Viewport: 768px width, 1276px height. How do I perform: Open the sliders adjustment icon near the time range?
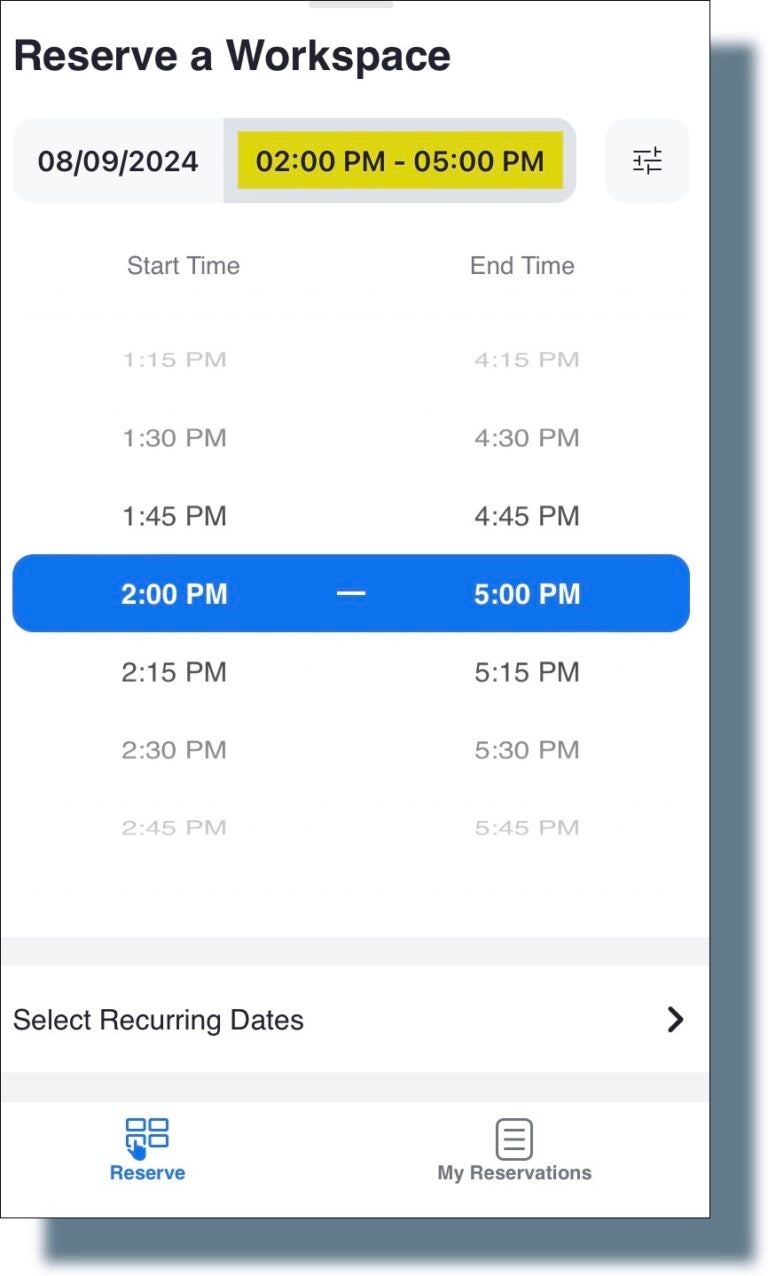coord(647,160)
